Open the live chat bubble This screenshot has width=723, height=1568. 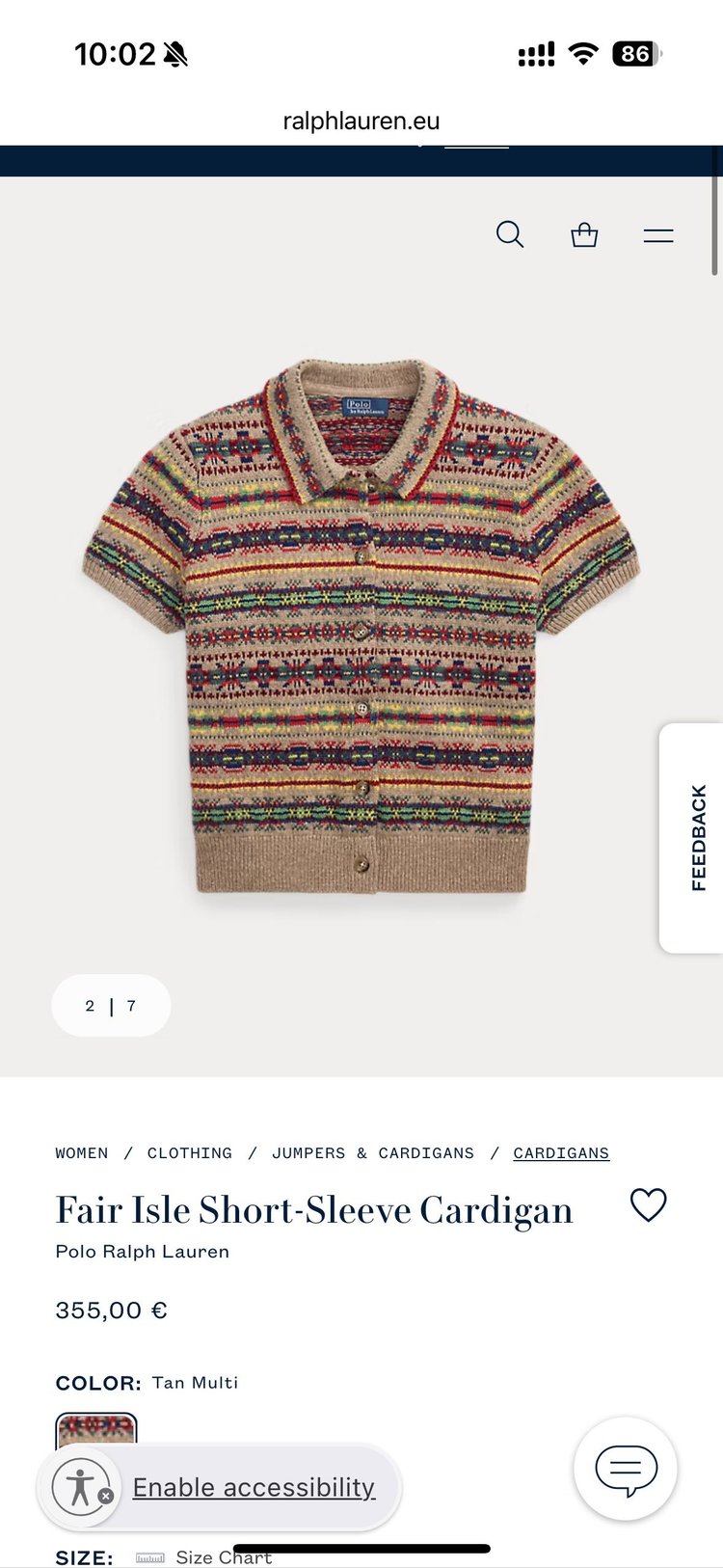(626, 1469)
